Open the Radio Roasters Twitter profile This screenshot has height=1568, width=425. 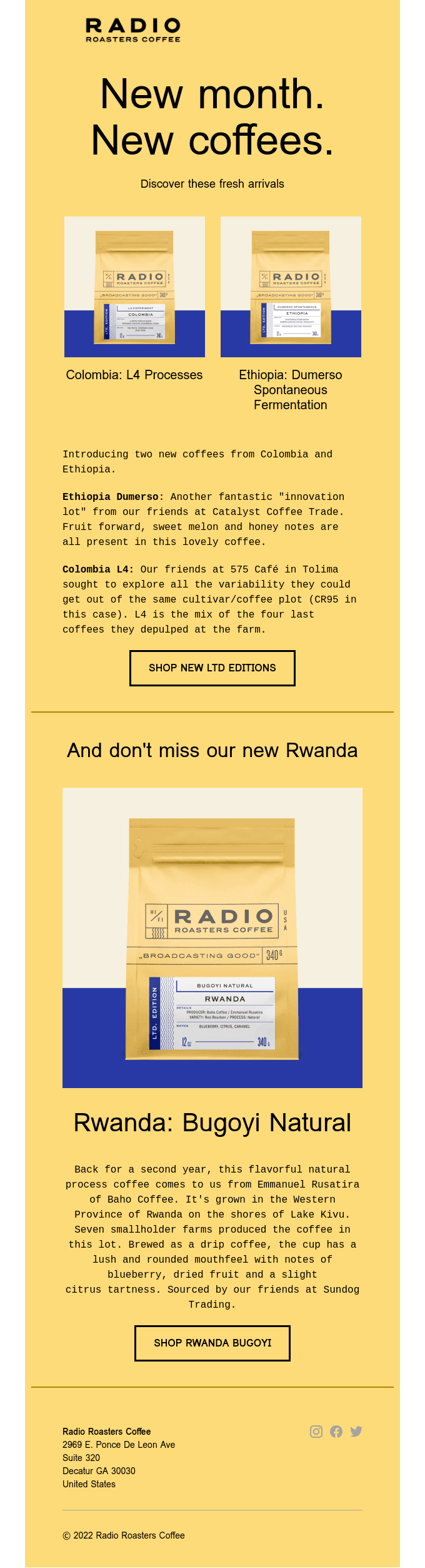[356, 1431]
